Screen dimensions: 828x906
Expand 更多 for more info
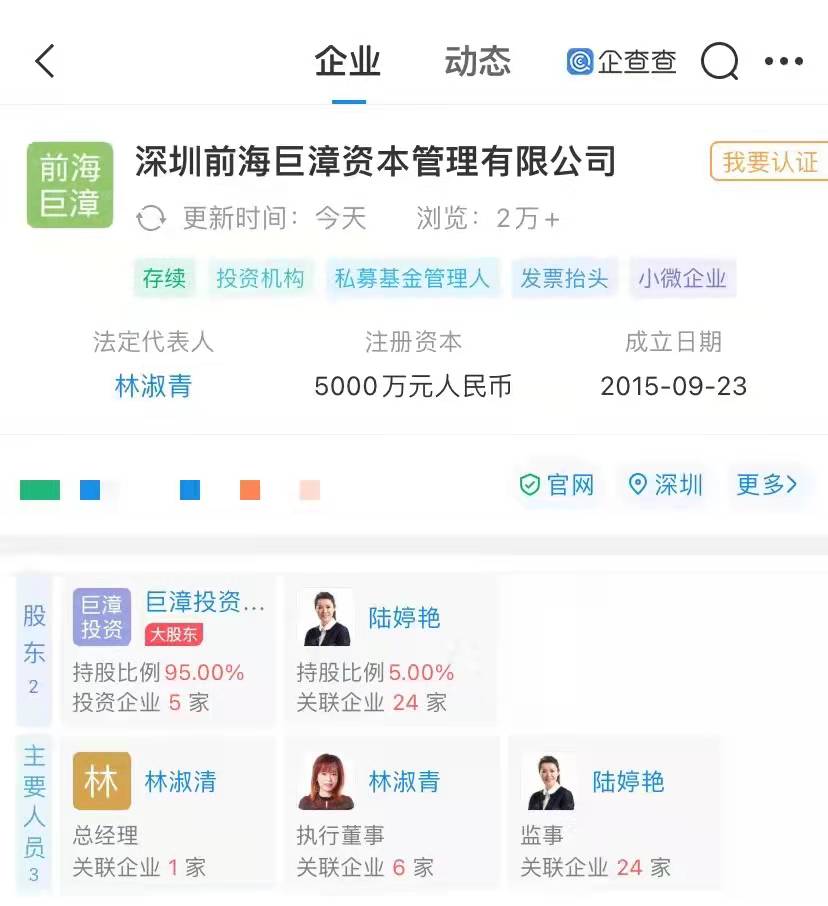[766, 486]
